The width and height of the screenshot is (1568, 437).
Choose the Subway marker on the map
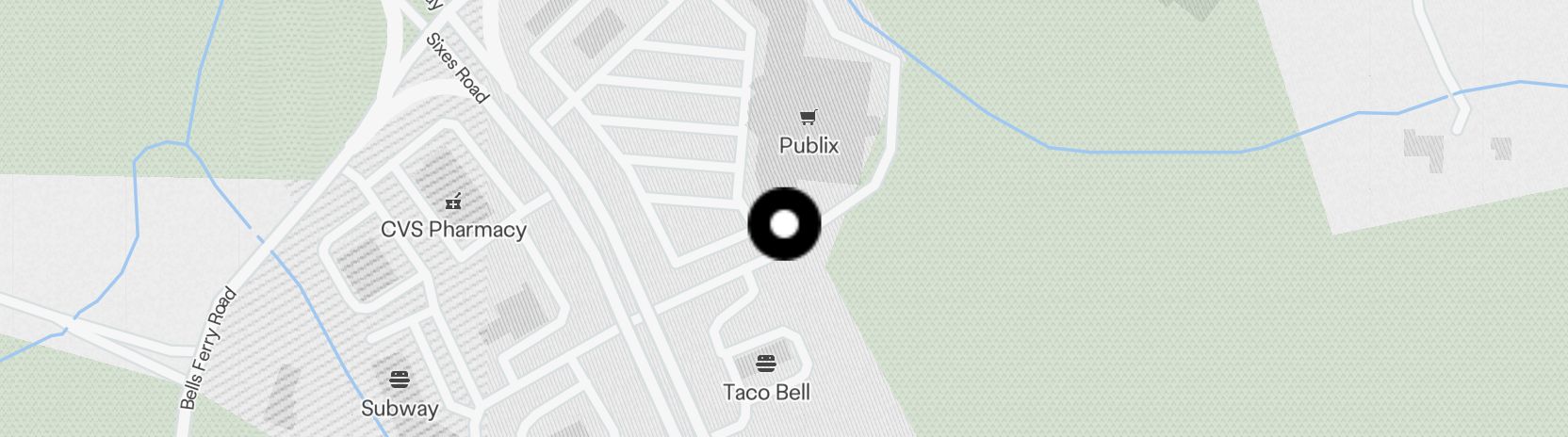coord(400,380)
